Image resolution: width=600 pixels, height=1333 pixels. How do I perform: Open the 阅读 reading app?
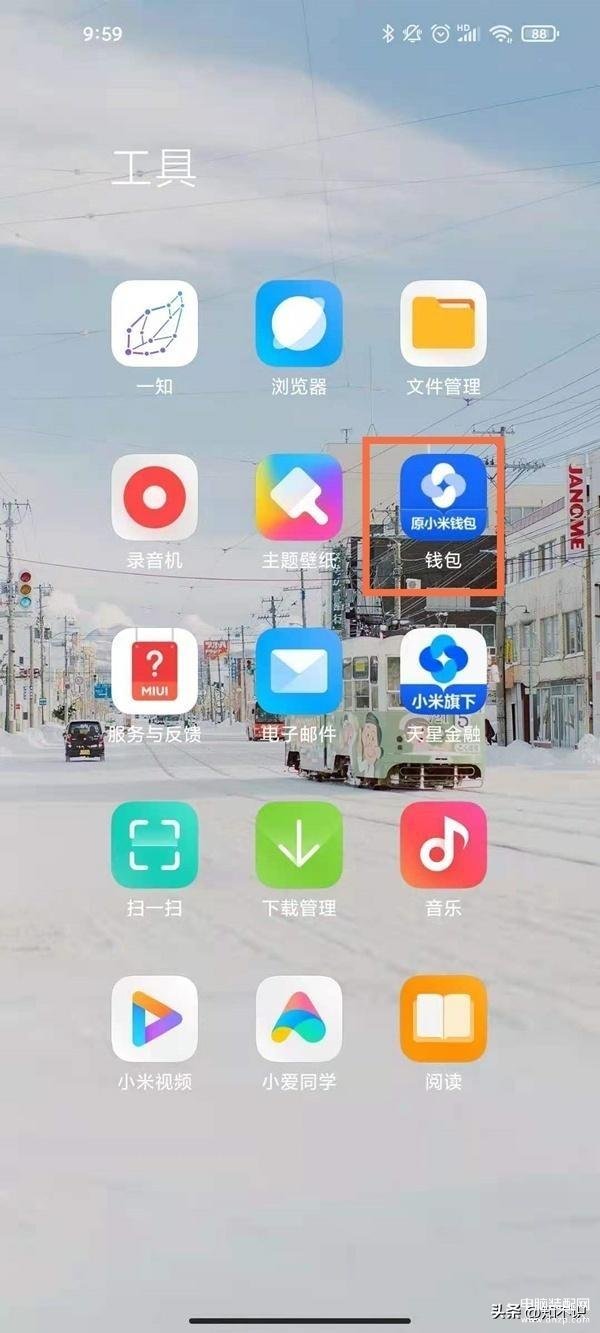(443, 1019)
